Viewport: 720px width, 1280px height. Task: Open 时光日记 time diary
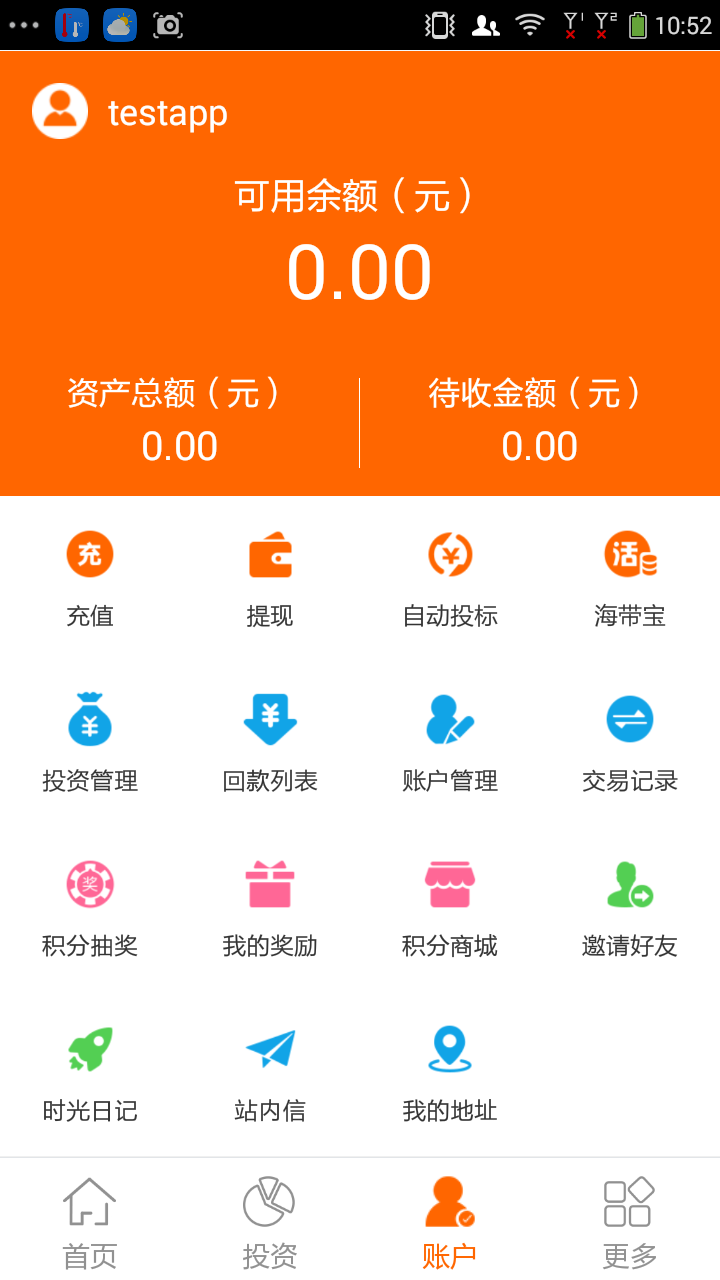[90, 1073]
